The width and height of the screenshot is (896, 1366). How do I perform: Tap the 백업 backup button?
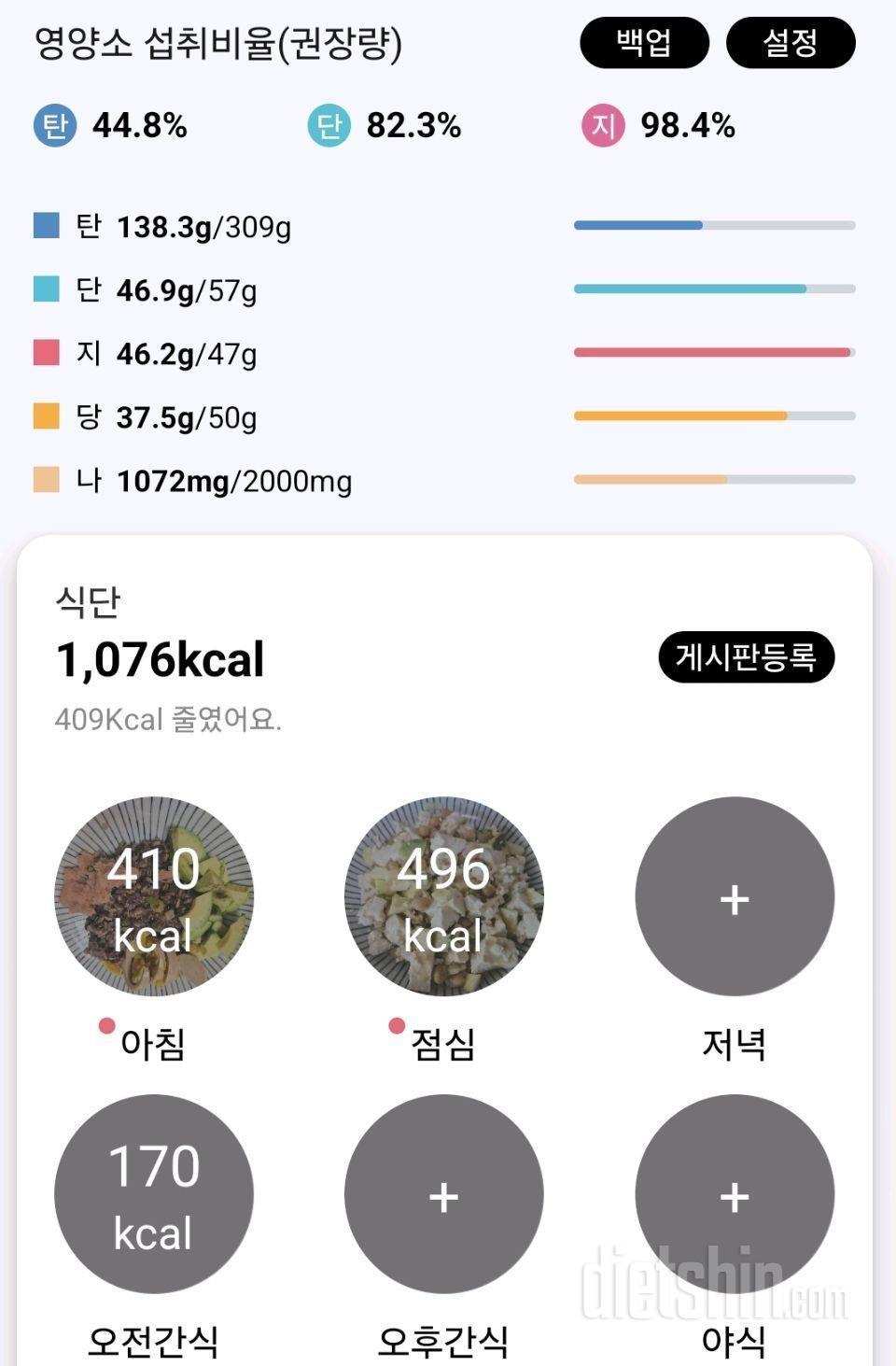[x=644, y=43]
